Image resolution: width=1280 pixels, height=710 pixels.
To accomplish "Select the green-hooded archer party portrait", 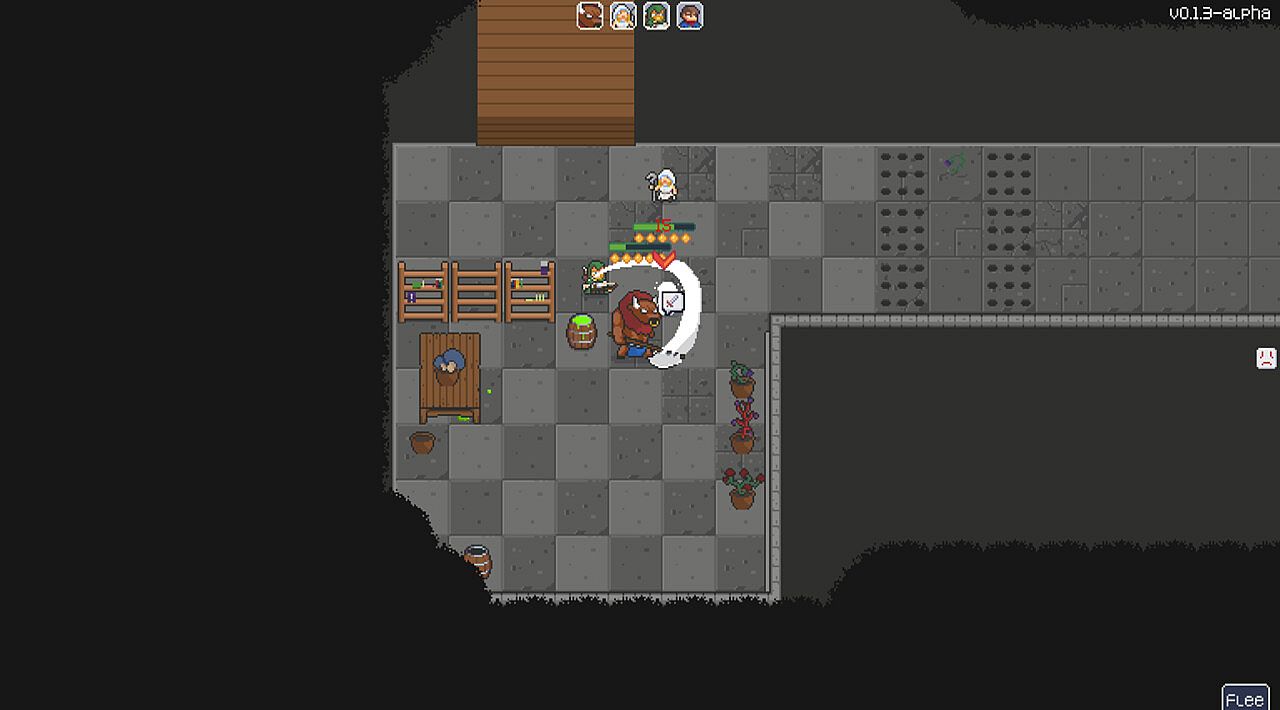I will click(x=656, y=16).
